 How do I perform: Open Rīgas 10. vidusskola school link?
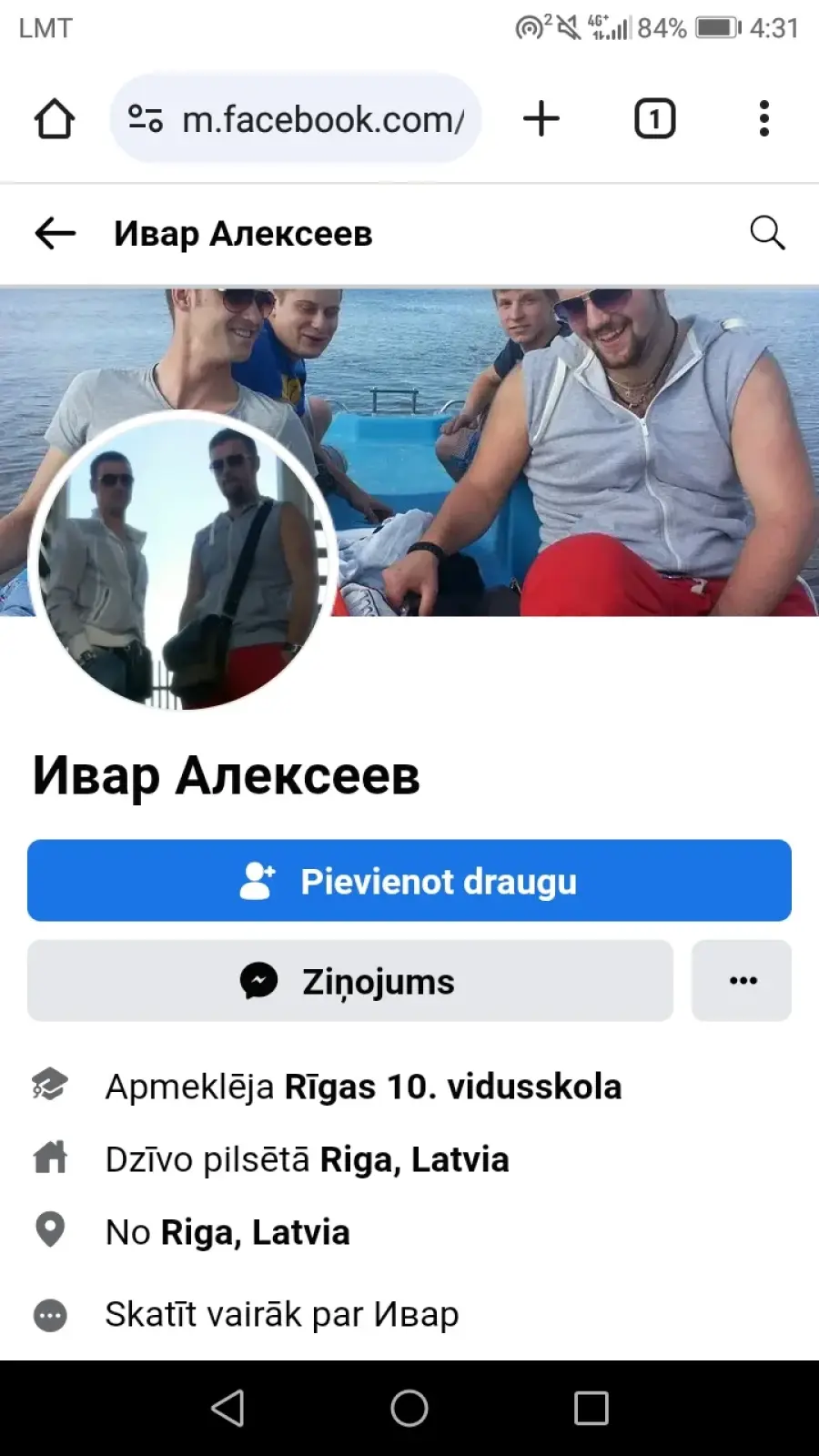coord(453,1087)
